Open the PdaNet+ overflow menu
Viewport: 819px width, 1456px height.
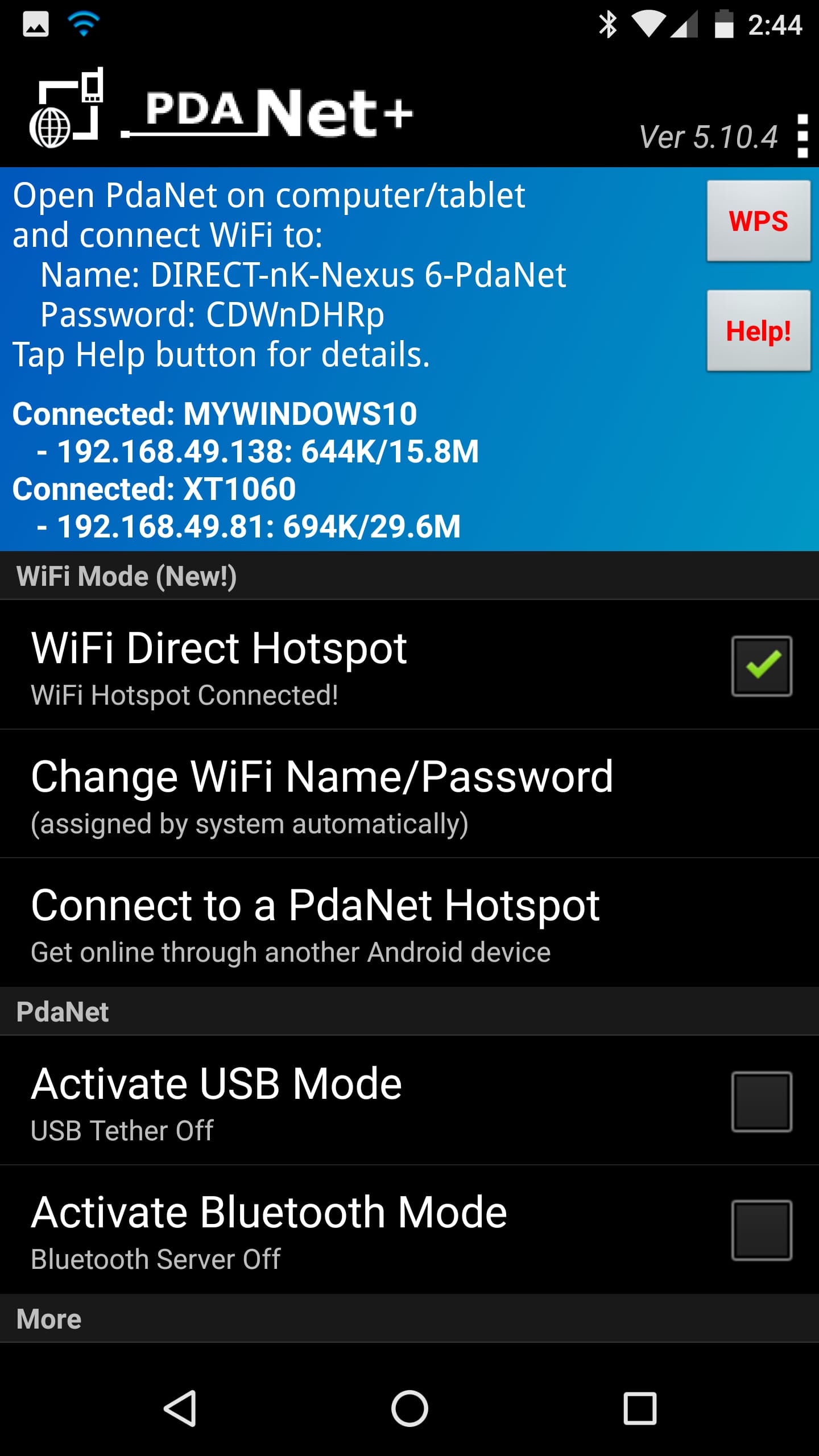(802, 135)
